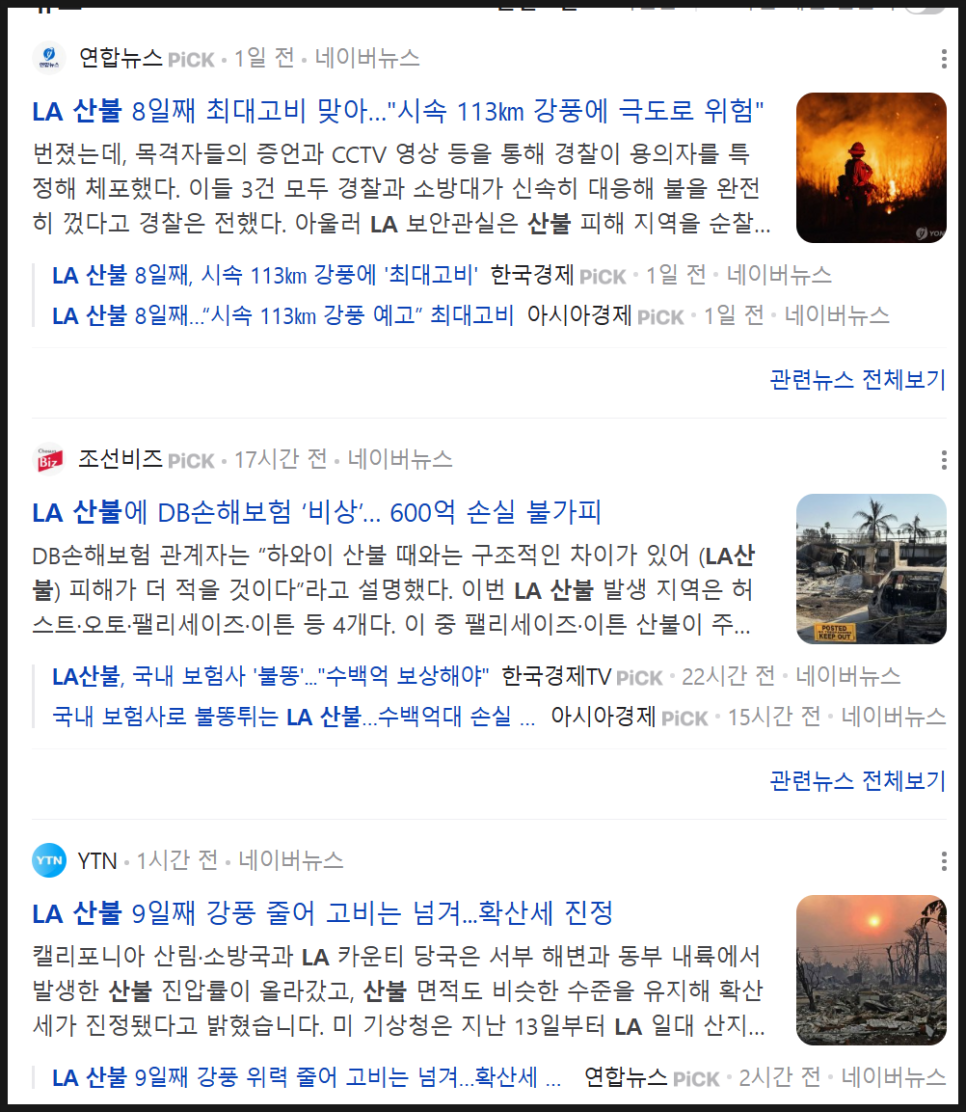Open headline 'LA 산불 8일째 최대고비 맞아'
Viewport: 966px width, 1112px height.
click(x=398, y=111)
